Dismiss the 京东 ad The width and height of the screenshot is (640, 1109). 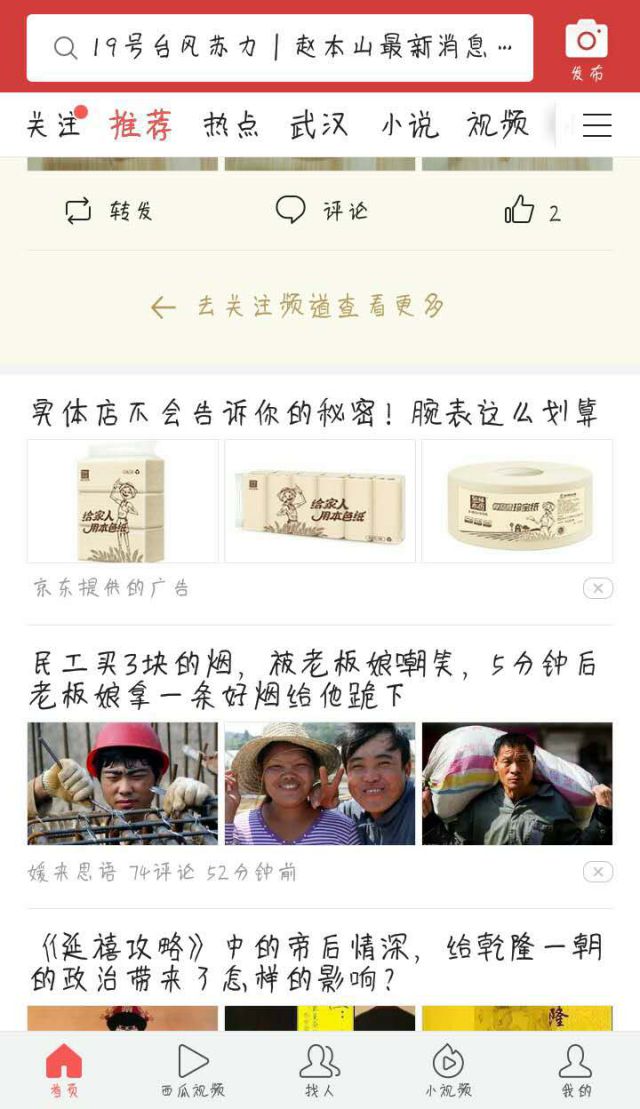597,589
